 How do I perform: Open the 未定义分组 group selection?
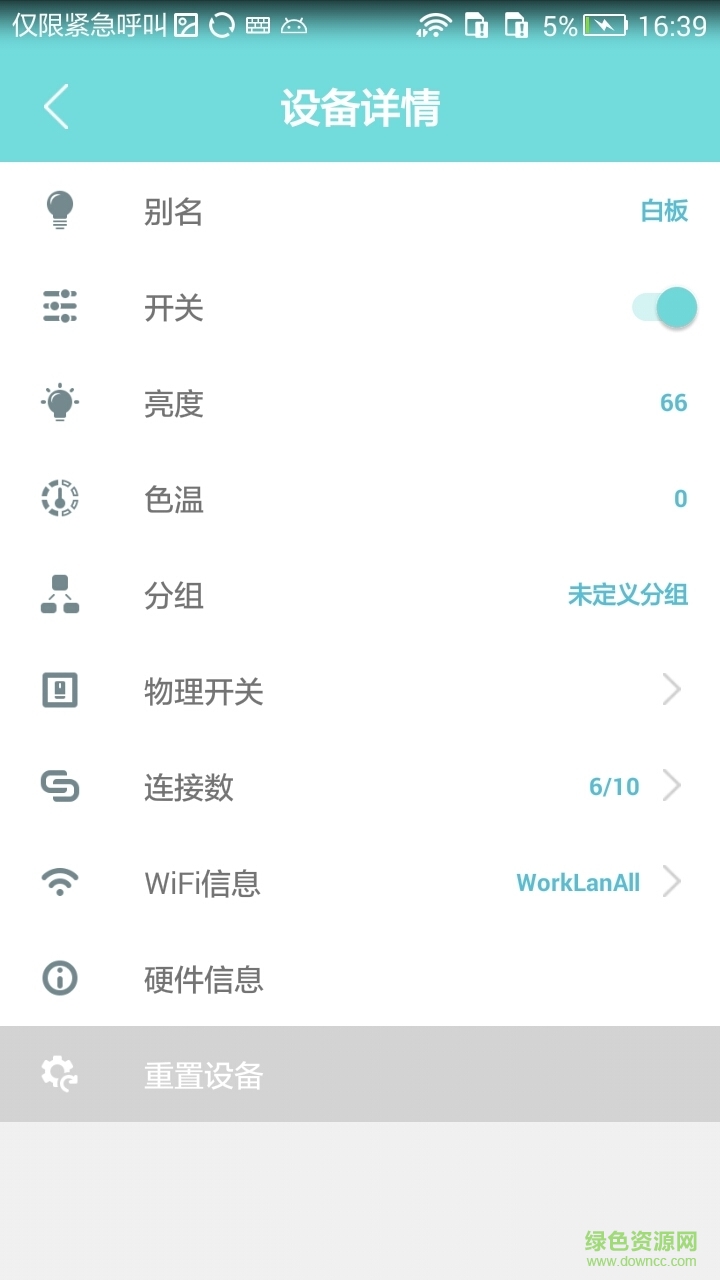628,595
